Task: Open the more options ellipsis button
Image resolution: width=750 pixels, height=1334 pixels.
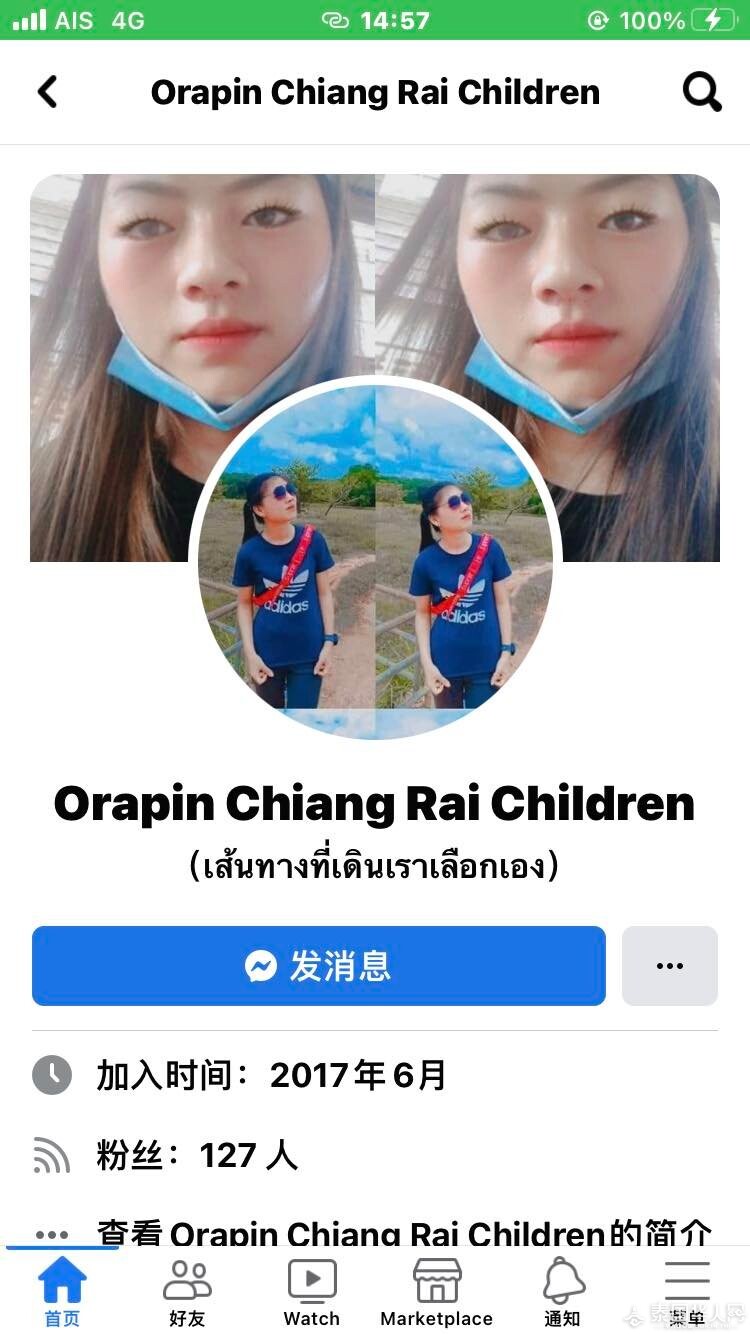Action: (669, 965)
